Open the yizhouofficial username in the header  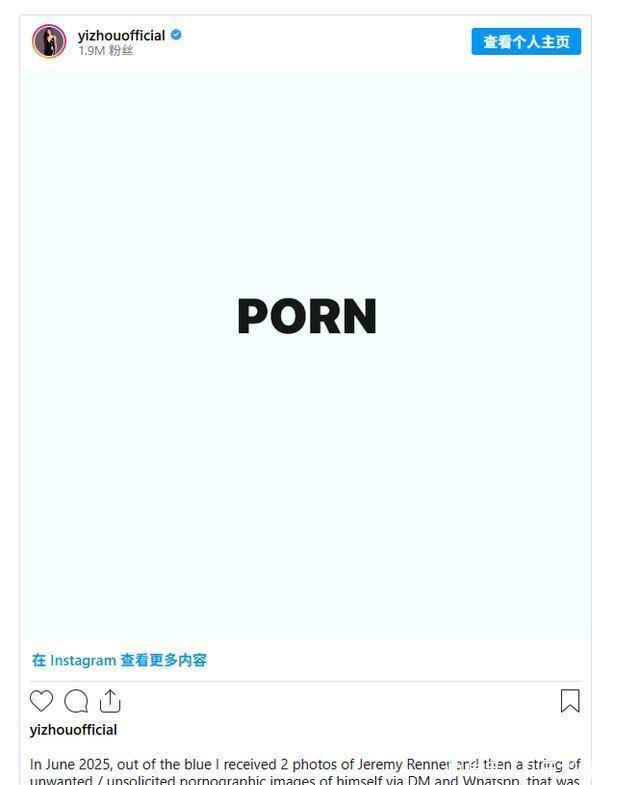[121, 35]
